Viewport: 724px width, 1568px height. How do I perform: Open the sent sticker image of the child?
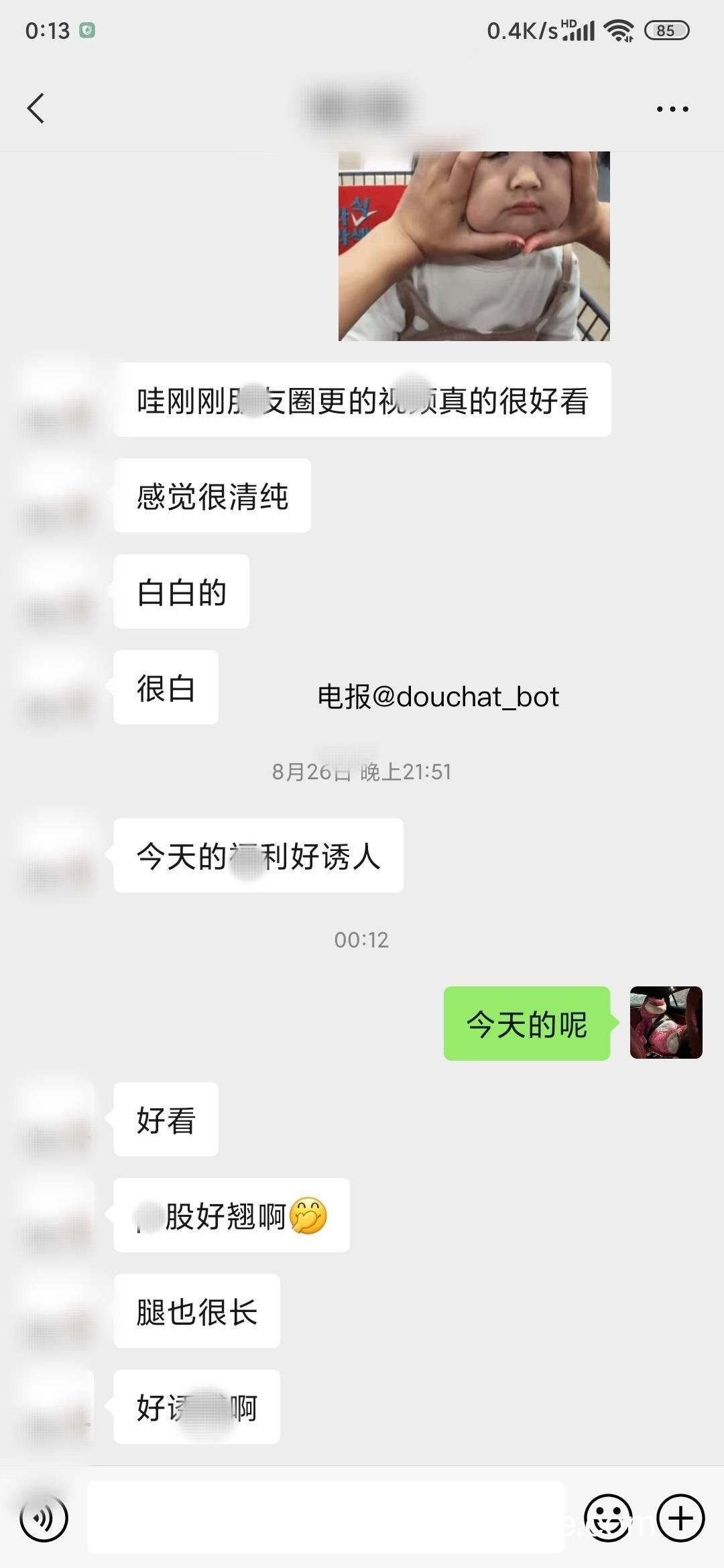pos(474,246)
